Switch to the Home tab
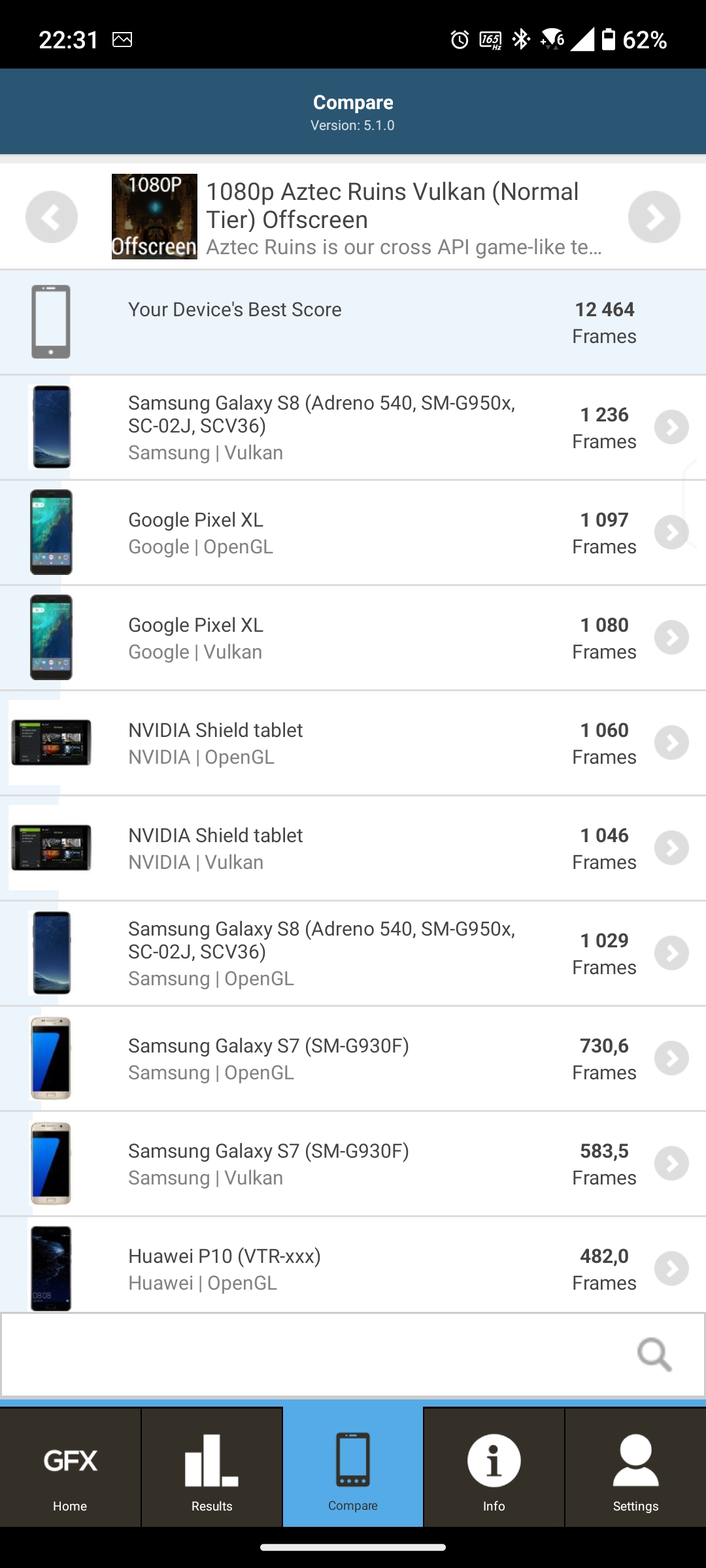 tap(70, 1467)
